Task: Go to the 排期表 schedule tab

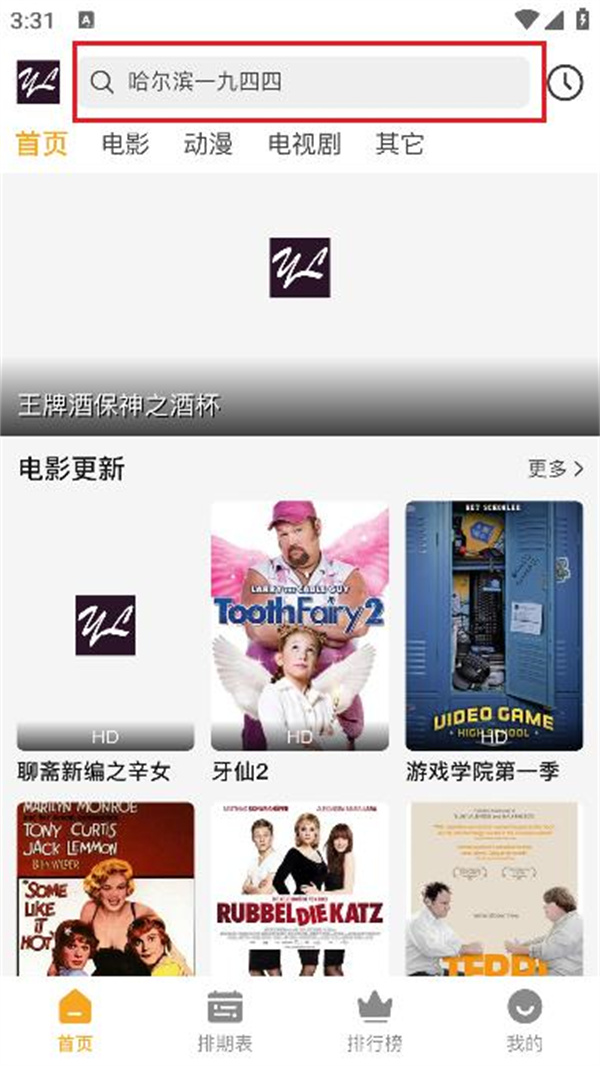Action: [225, 1021]
